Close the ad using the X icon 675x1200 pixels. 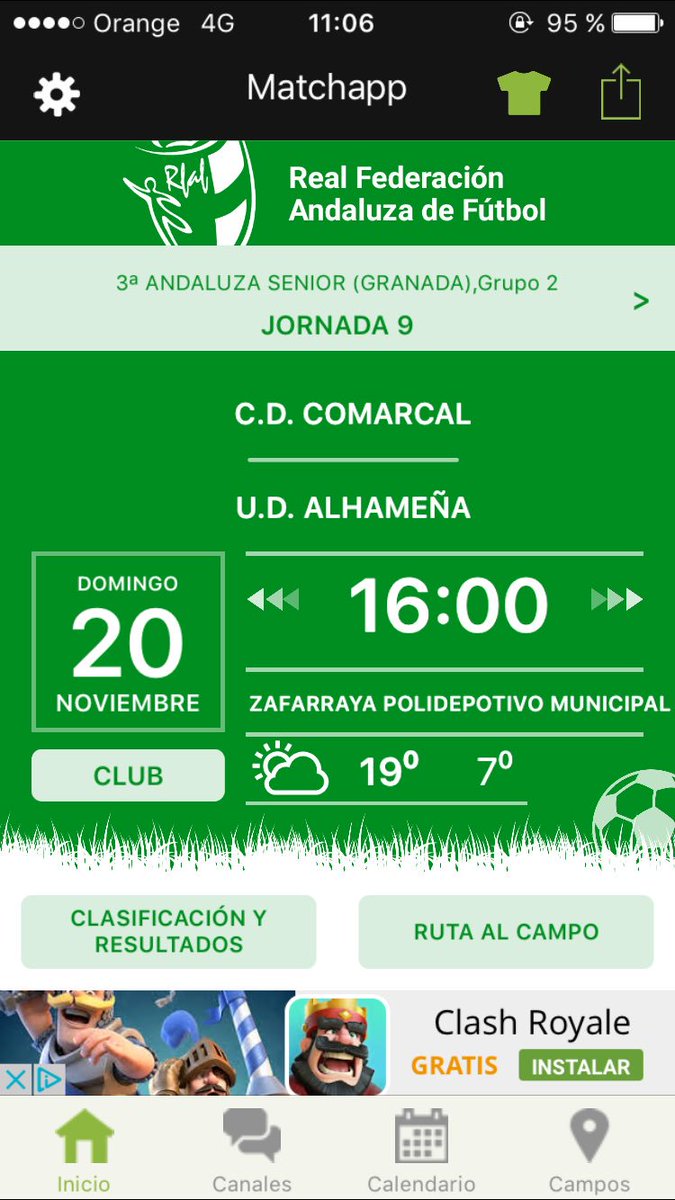14,1079
